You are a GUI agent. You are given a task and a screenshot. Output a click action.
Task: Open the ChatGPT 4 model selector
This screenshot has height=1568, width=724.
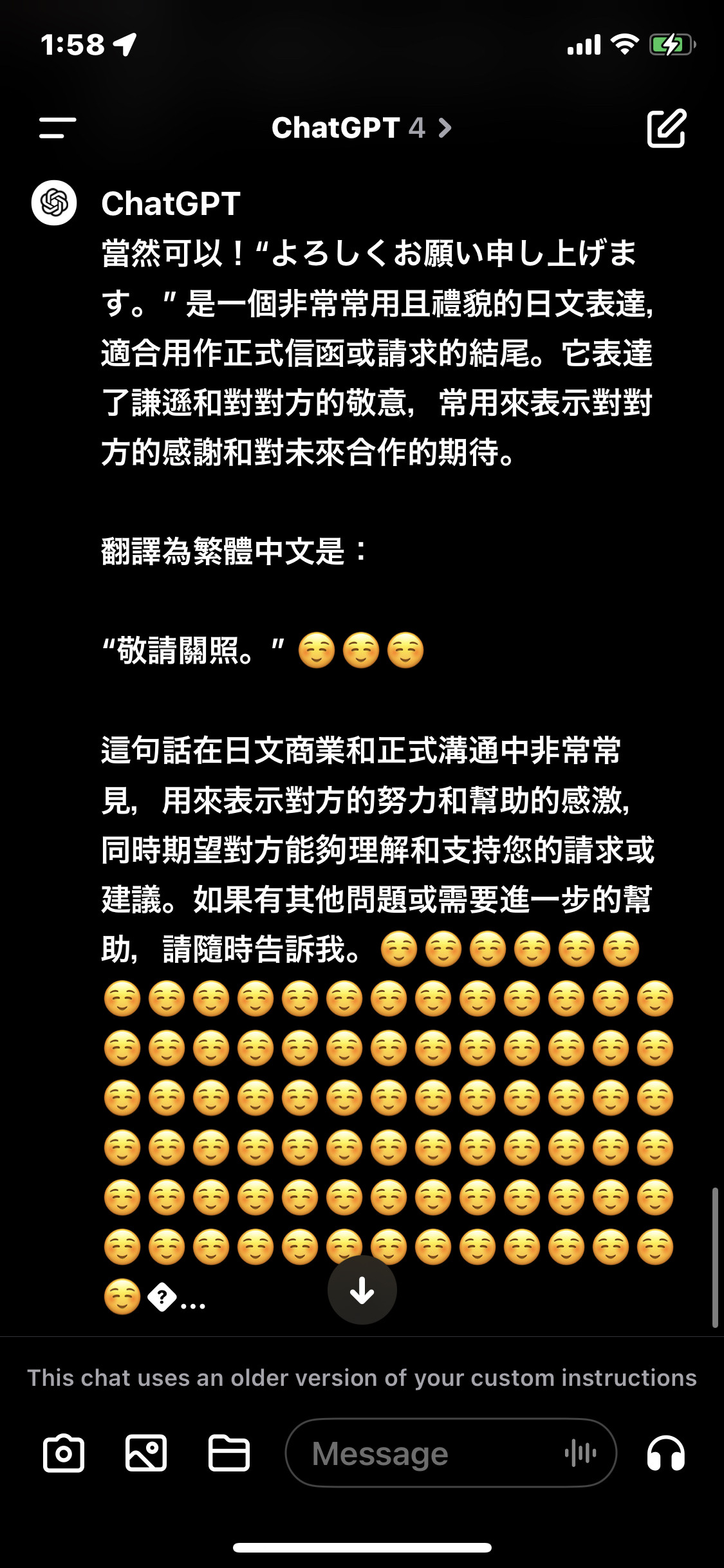click(x=361, y=127)
